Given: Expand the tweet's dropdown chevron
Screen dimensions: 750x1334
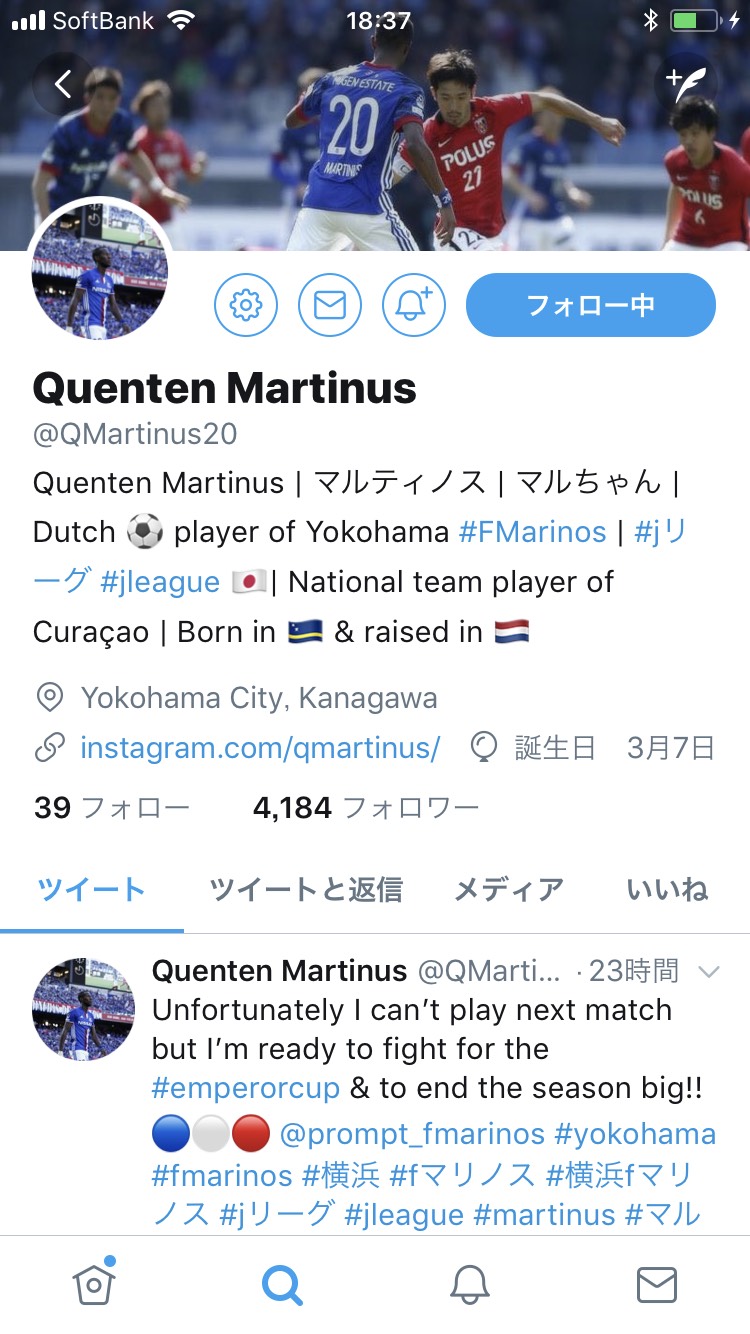Looking at the screenshot, I should click(x=708, y=971).
